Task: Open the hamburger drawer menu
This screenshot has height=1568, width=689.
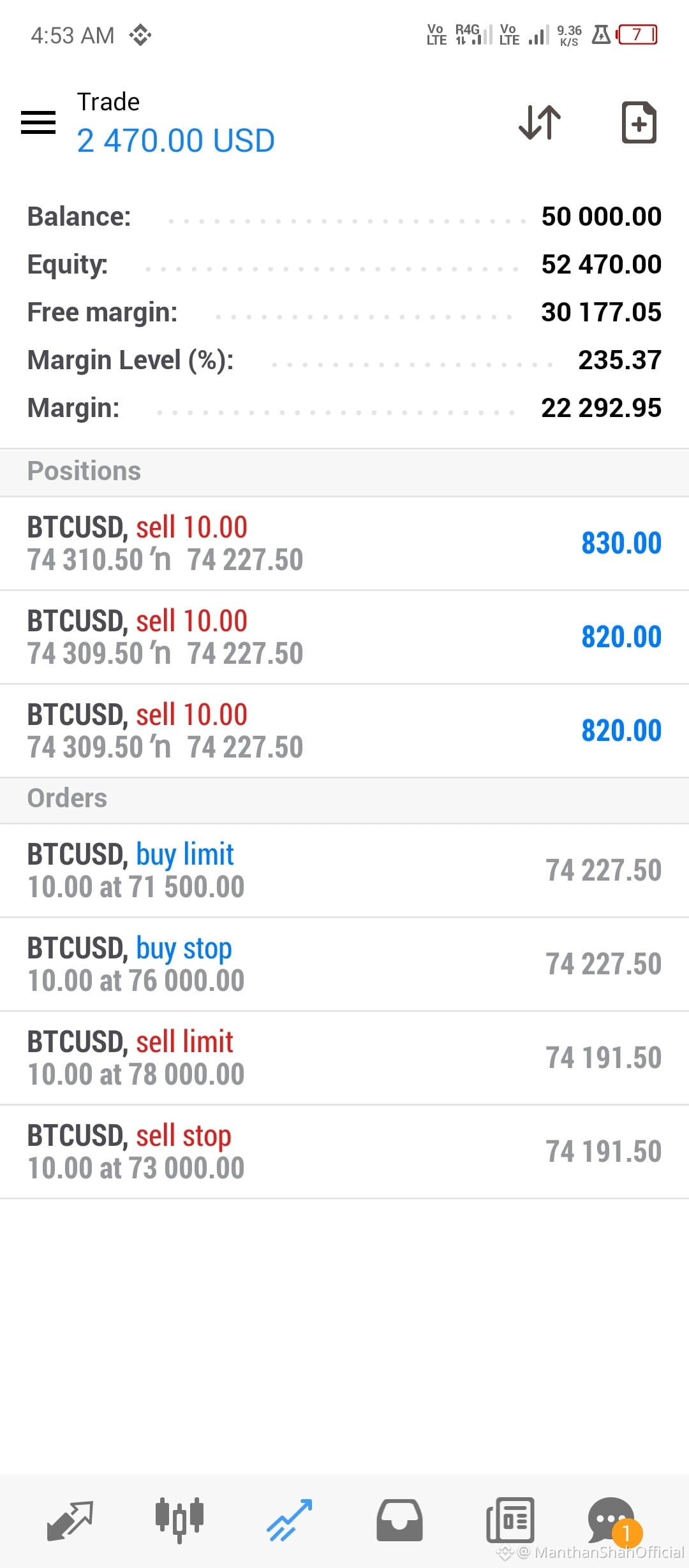Action: pos(38,122)
